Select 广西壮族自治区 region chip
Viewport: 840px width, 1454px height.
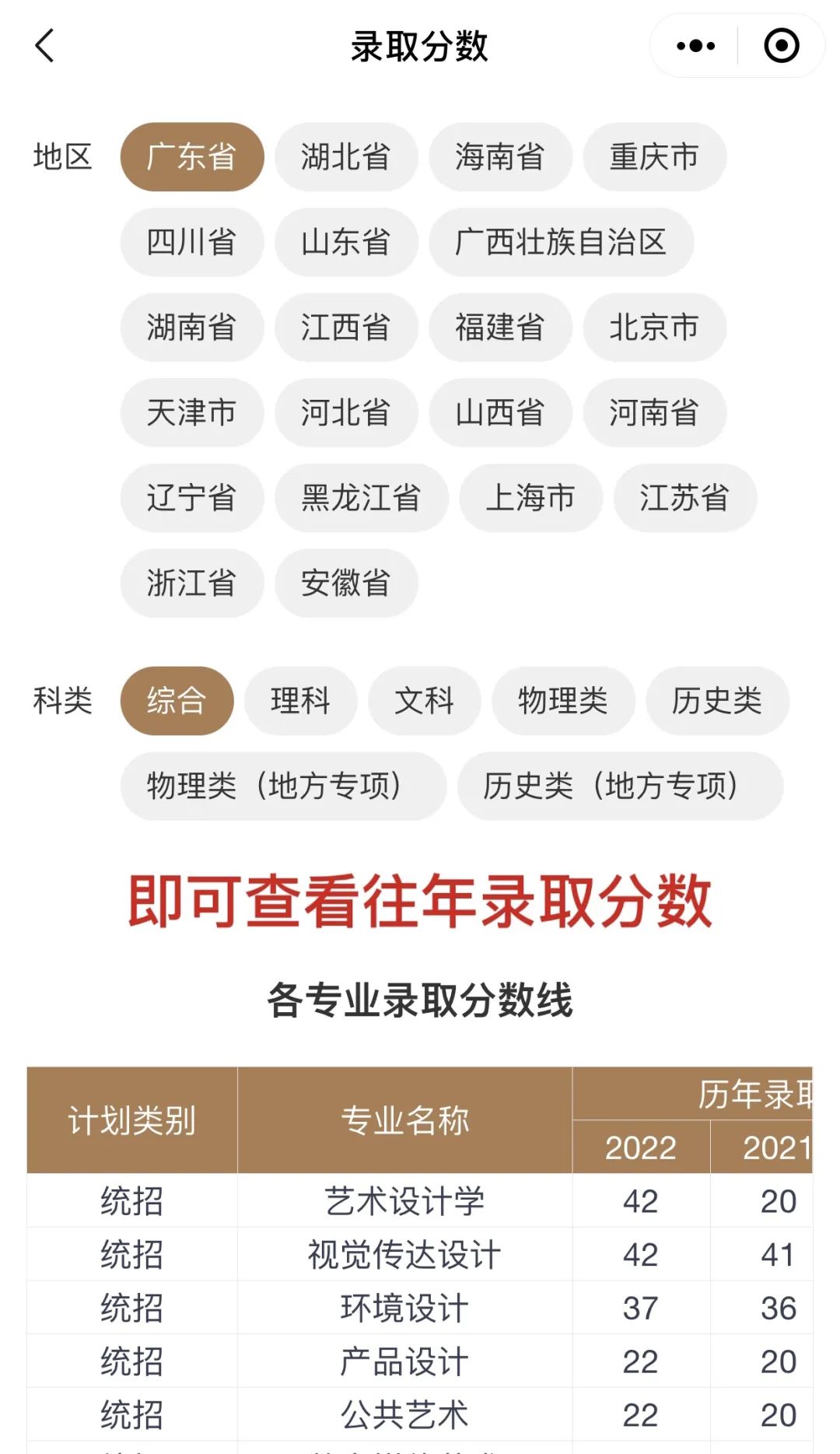click(561, 242)
